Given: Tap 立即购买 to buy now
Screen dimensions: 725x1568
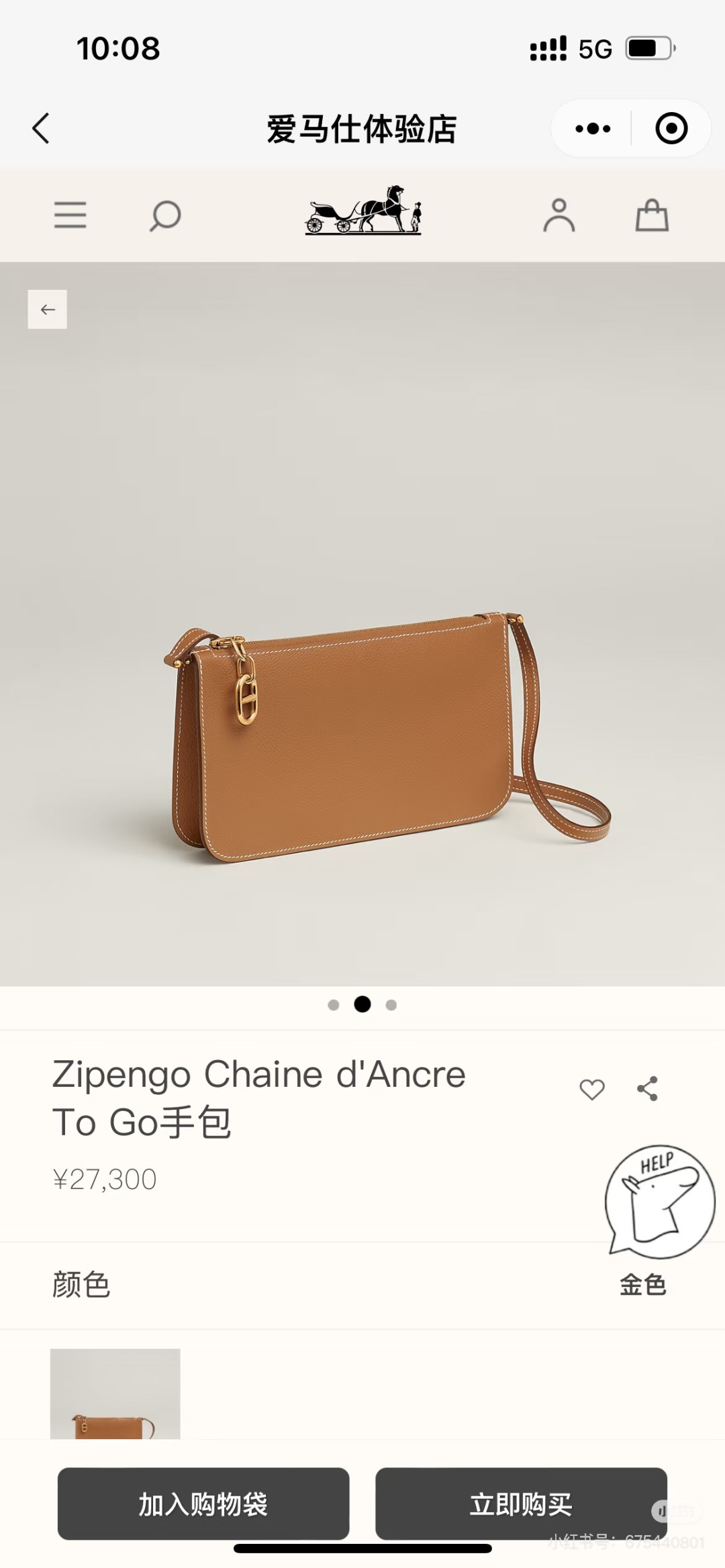Looking at the screenshot, I should 521,1504.
